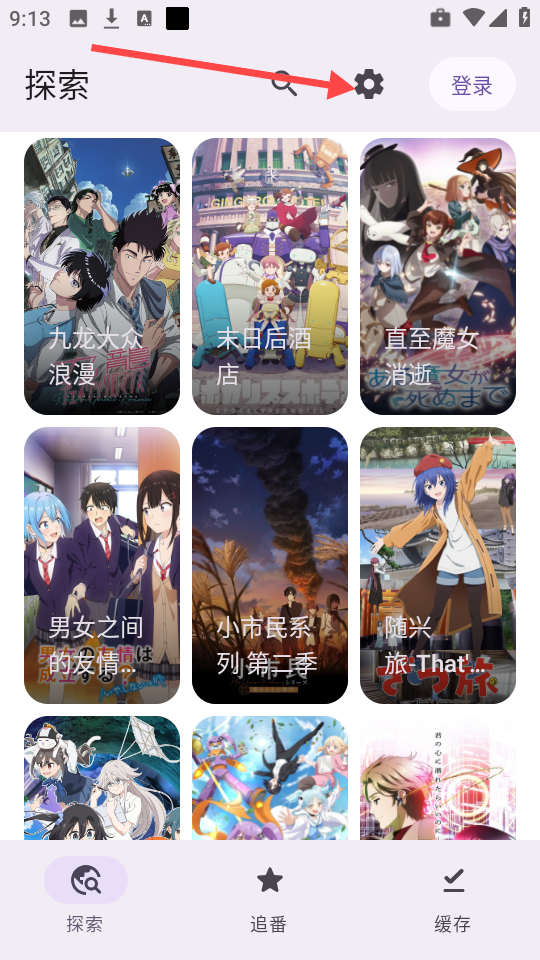
Task: Open the 男女之间的友情 anime card
Action: (x=102, y=565)
